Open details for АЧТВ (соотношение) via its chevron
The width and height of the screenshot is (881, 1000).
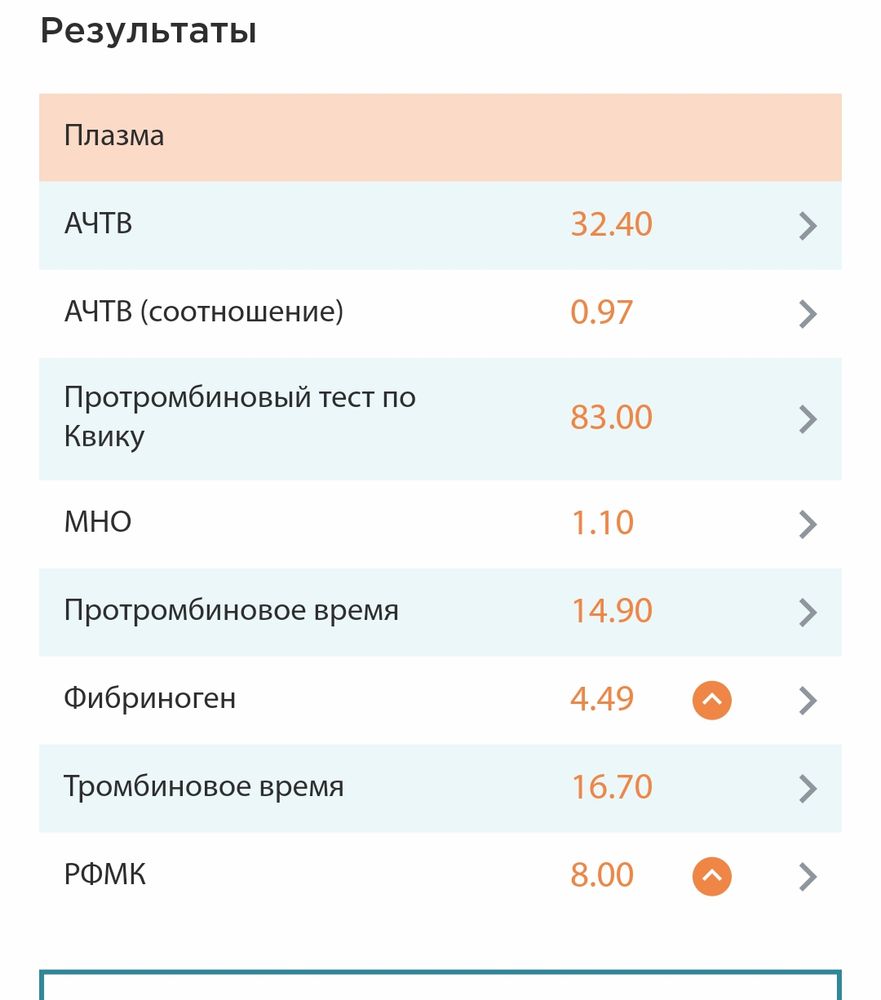(806, 313)
